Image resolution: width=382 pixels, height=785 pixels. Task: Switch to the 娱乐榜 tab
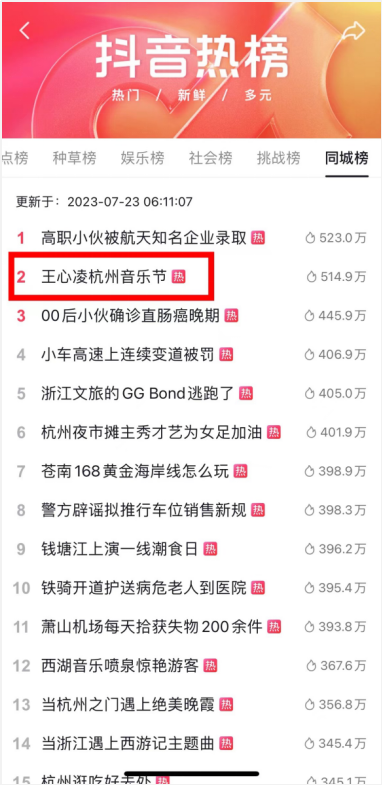[142, 158]
